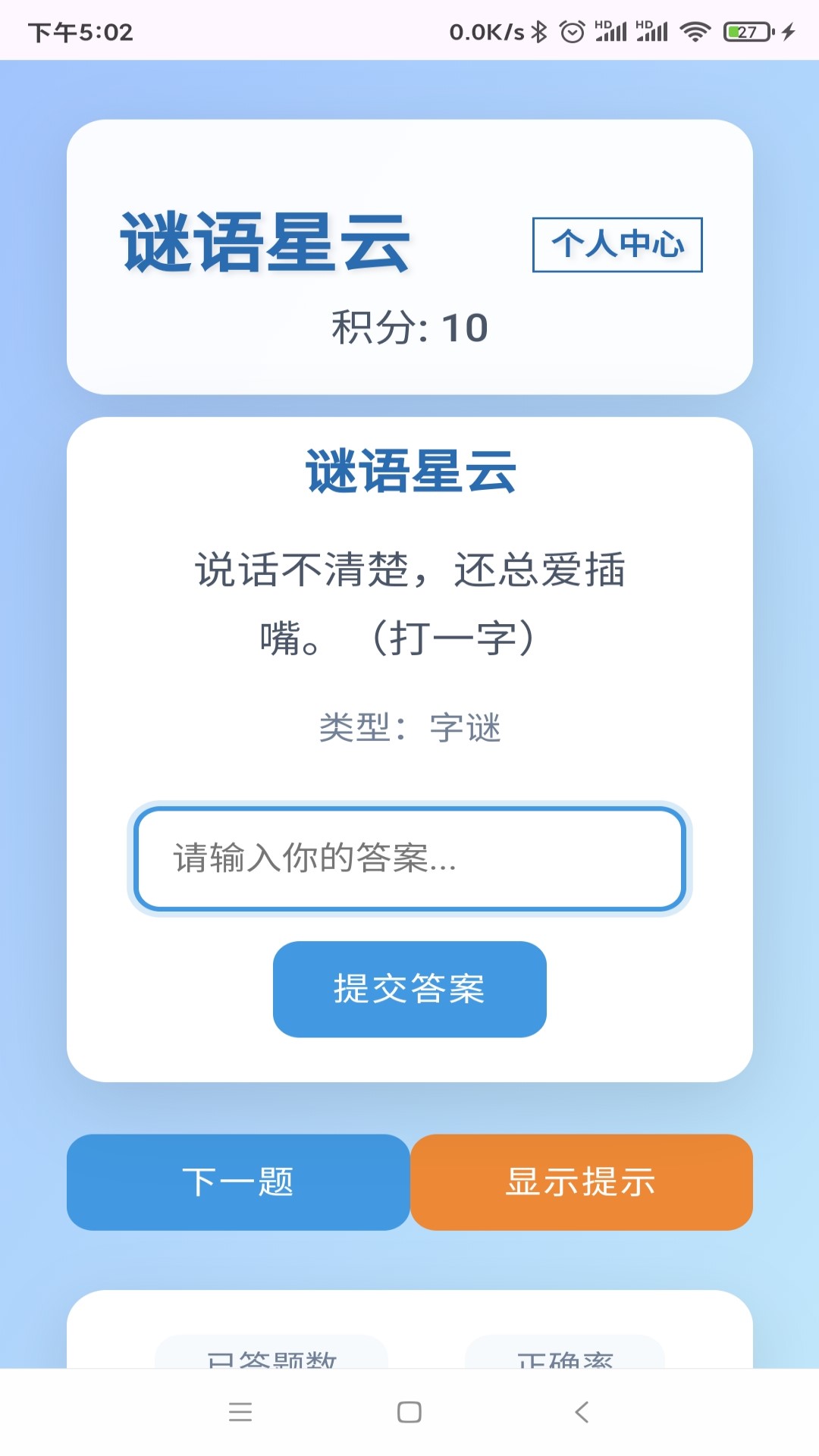819x1456 pixels.
Task: Tap the alarm clock icon in the status bar
Action: pyautogui.click(x=571, y=33)
